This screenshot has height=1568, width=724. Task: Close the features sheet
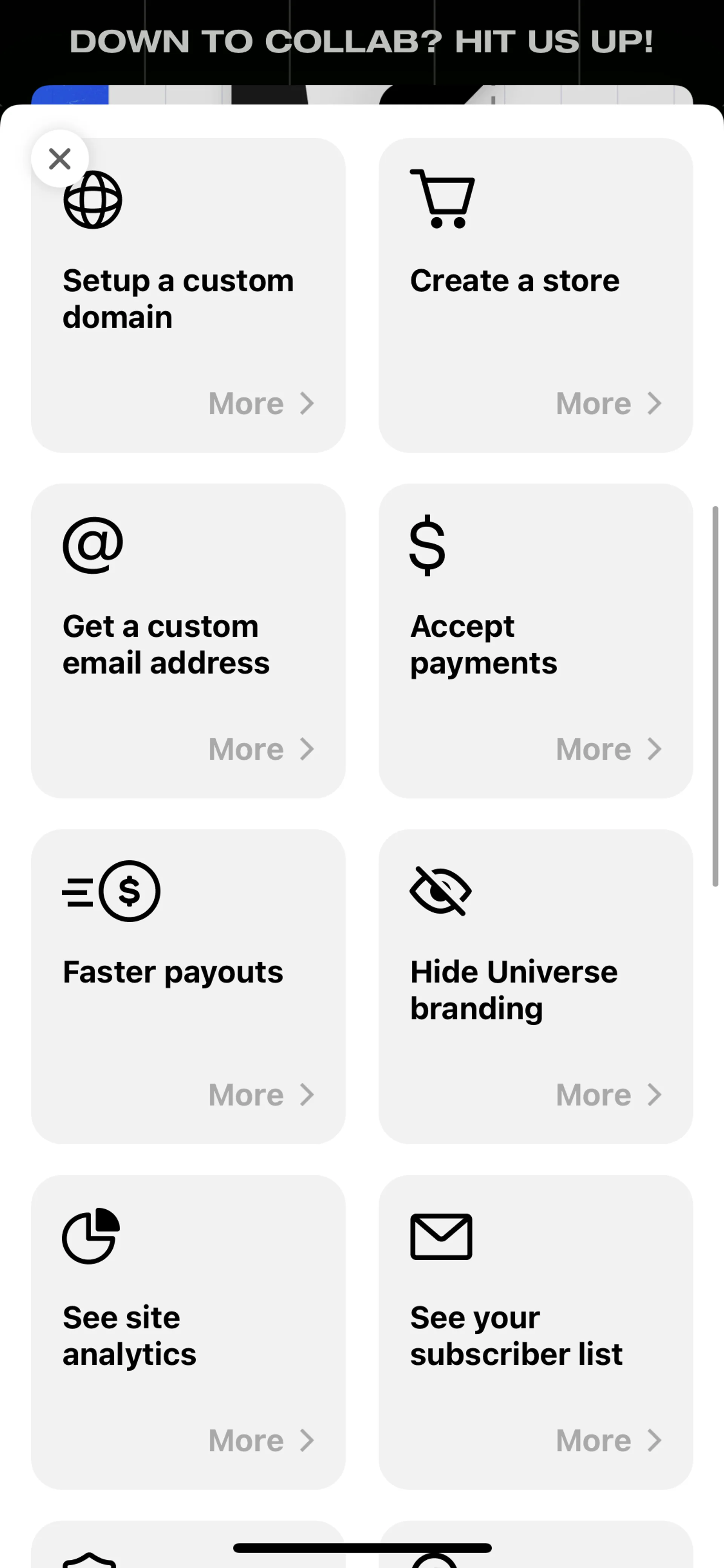click(x=60, y=159)
